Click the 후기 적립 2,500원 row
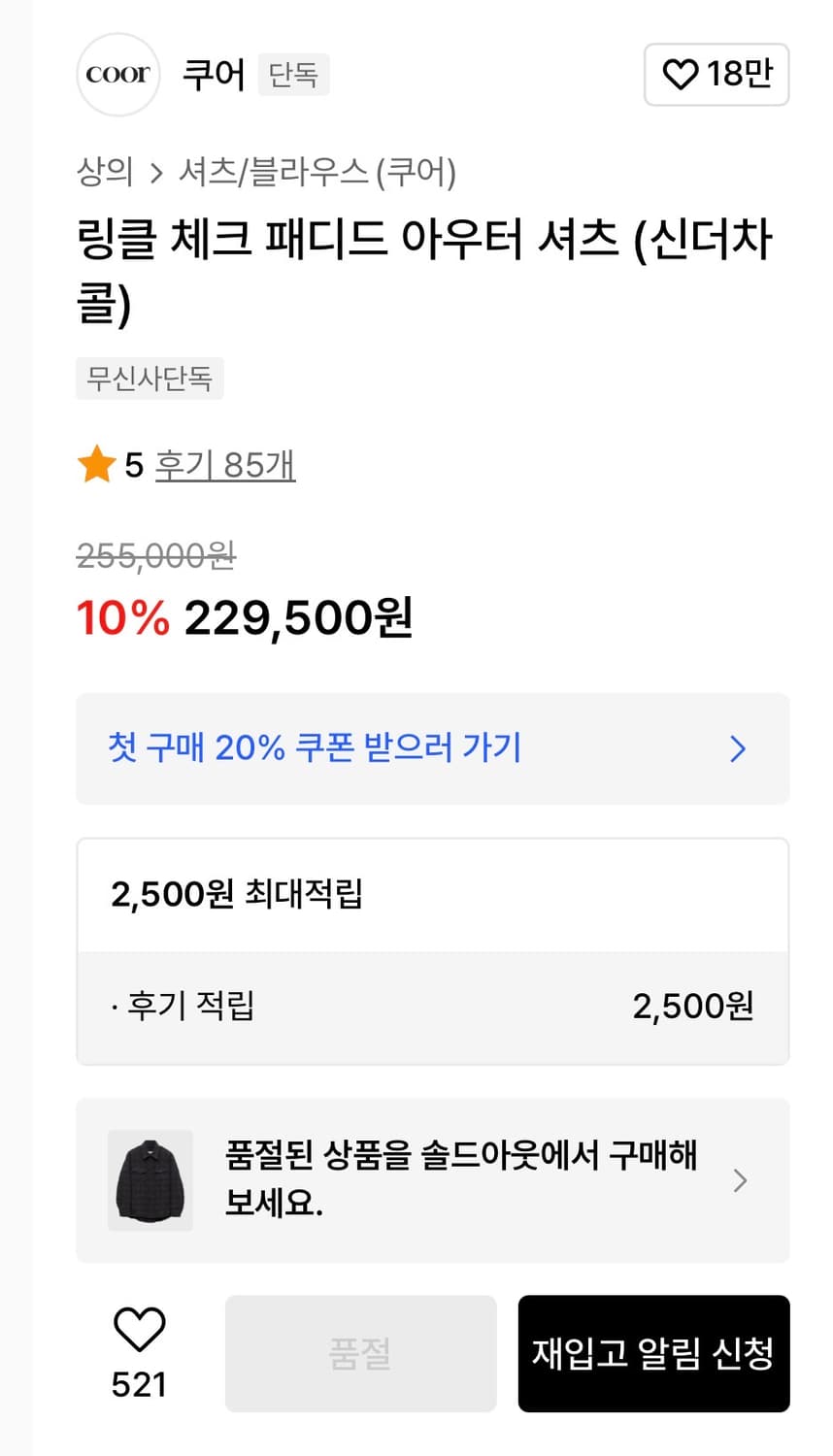This screenshot has width=833, height=1456. (432, 1007)
